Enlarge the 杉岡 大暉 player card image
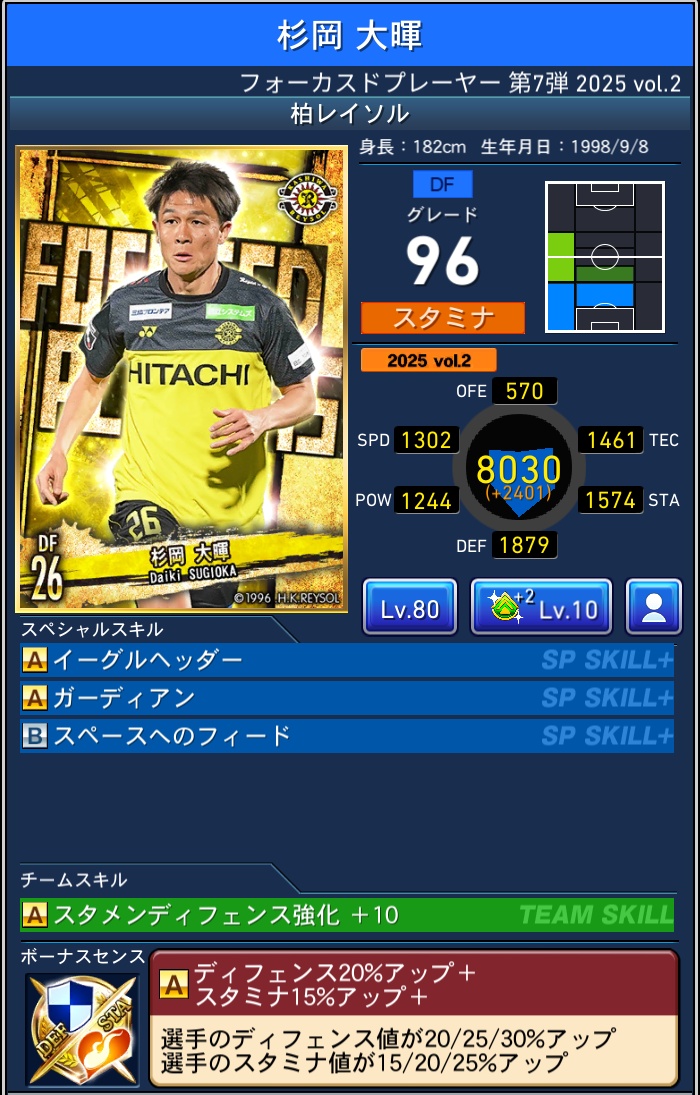The image size is (700, 1095). [x=182, y=380]
